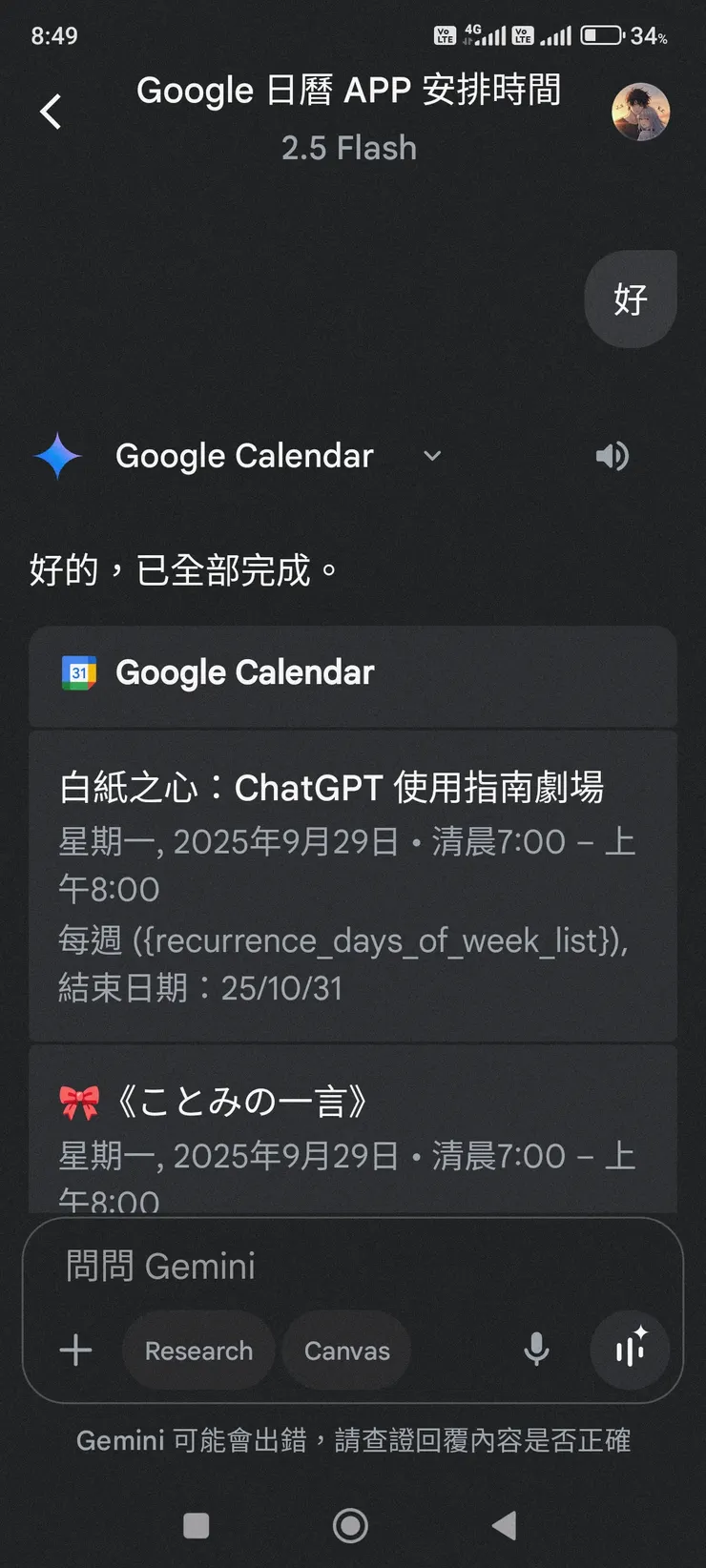Launch Gemini Live conversation mode
The width and height of the screenshot is (706, 1568).
click(630, 1351)
